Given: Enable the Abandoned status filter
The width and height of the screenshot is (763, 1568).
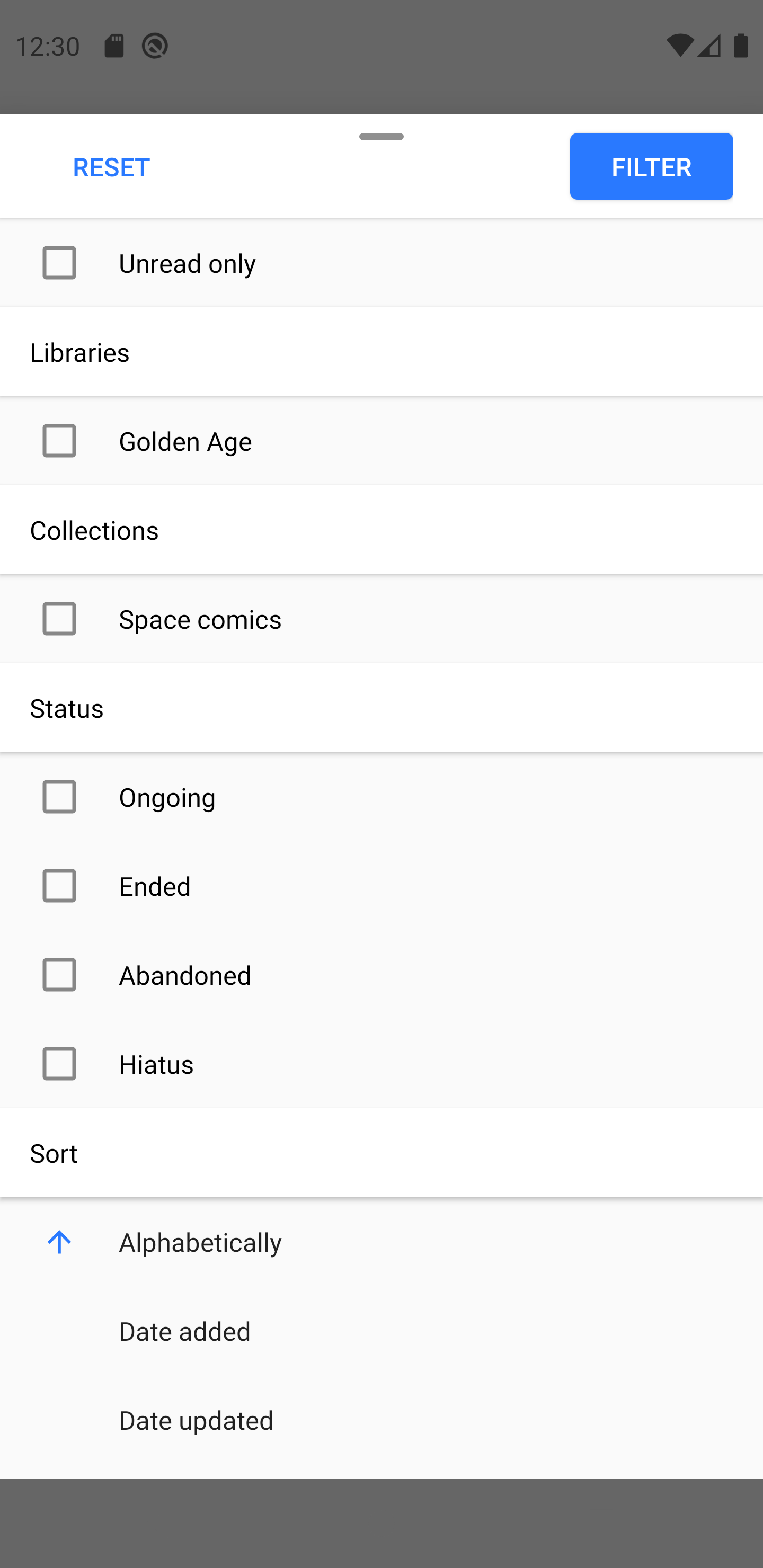Looking at the screenshot, I should (x=59, y=975).
